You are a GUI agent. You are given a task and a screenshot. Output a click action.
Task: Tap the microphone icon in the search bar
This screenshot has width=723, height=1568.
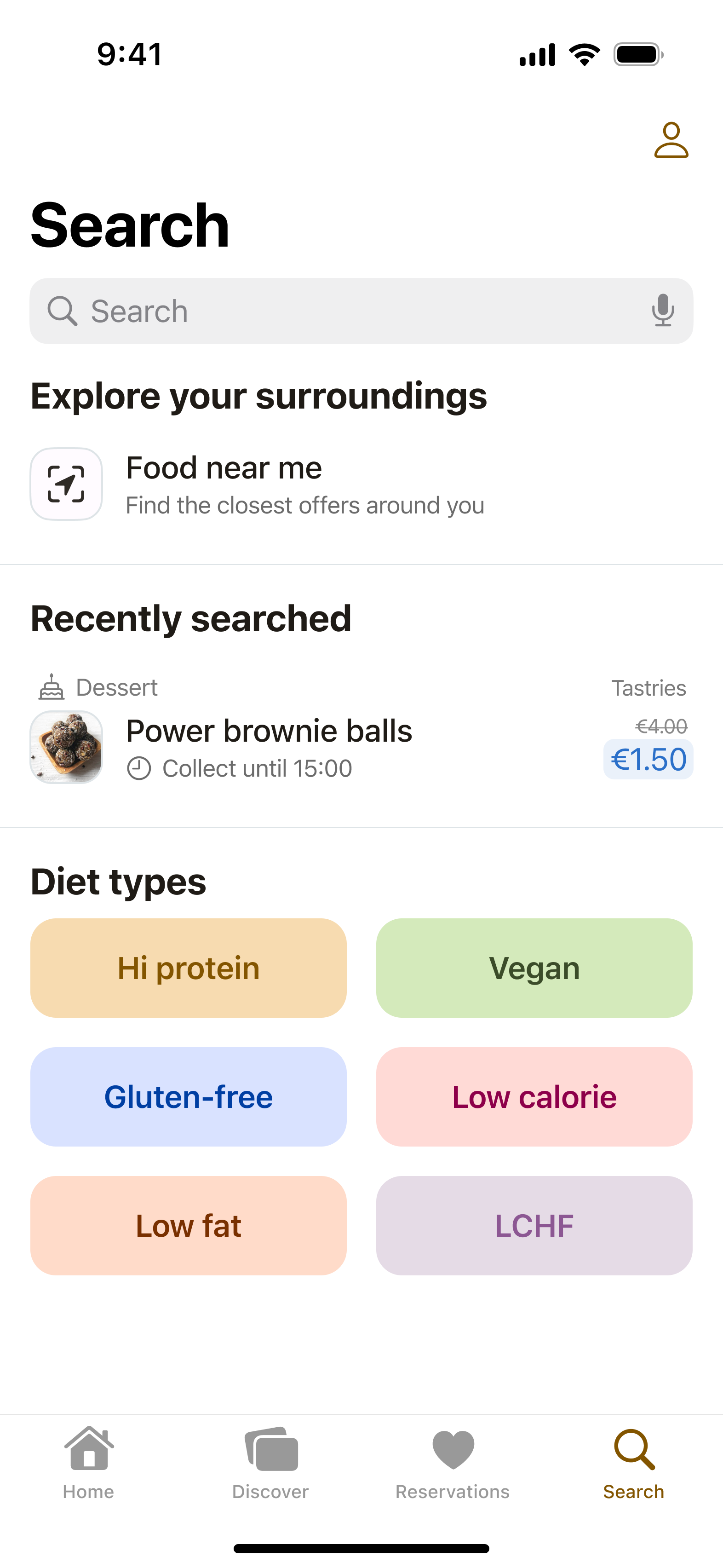coord(662,311)
